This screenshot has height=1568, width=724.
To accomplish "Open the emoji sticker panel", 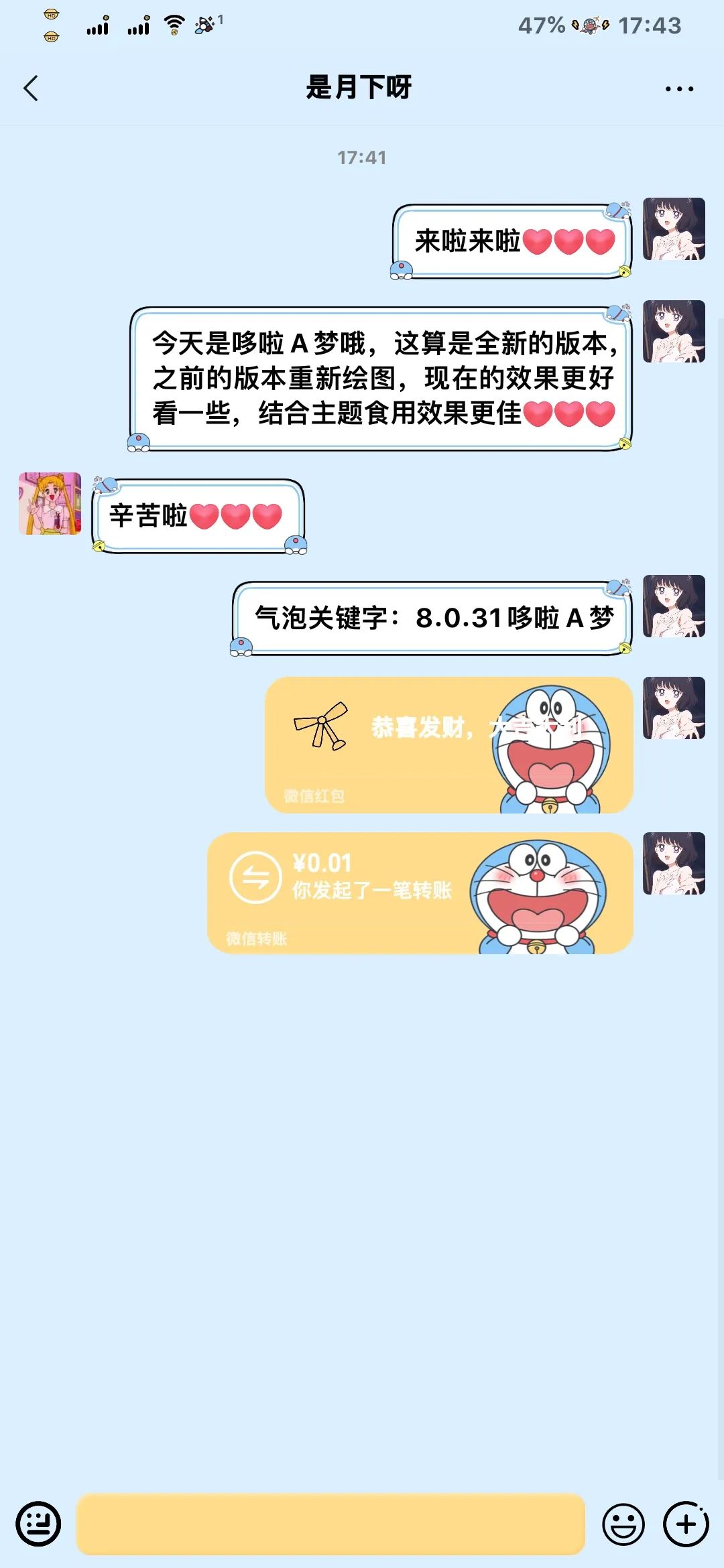I will 623,1524.
